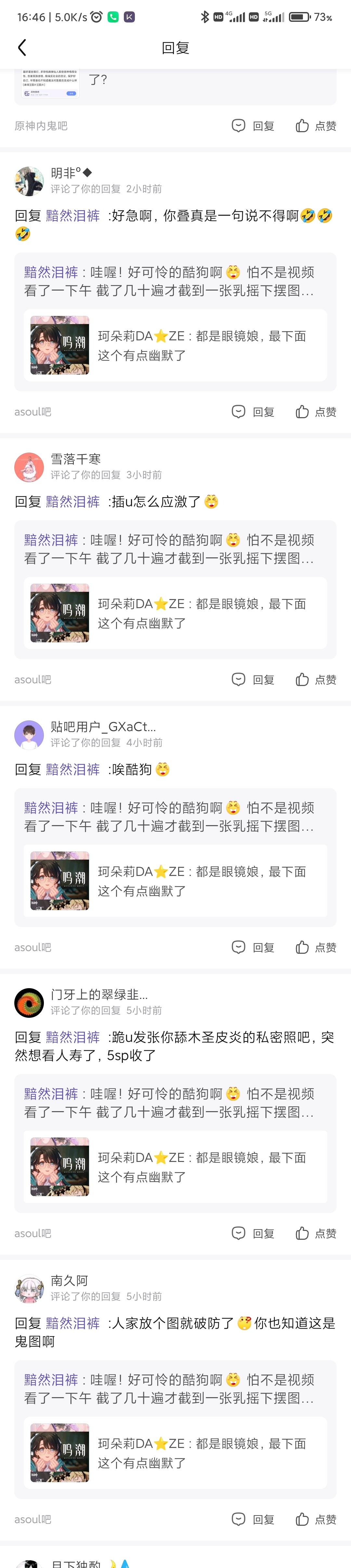Viewport: 351px width, 1568px height.
Task: View 雪落千寒's profile avatar
Action: 29,467
